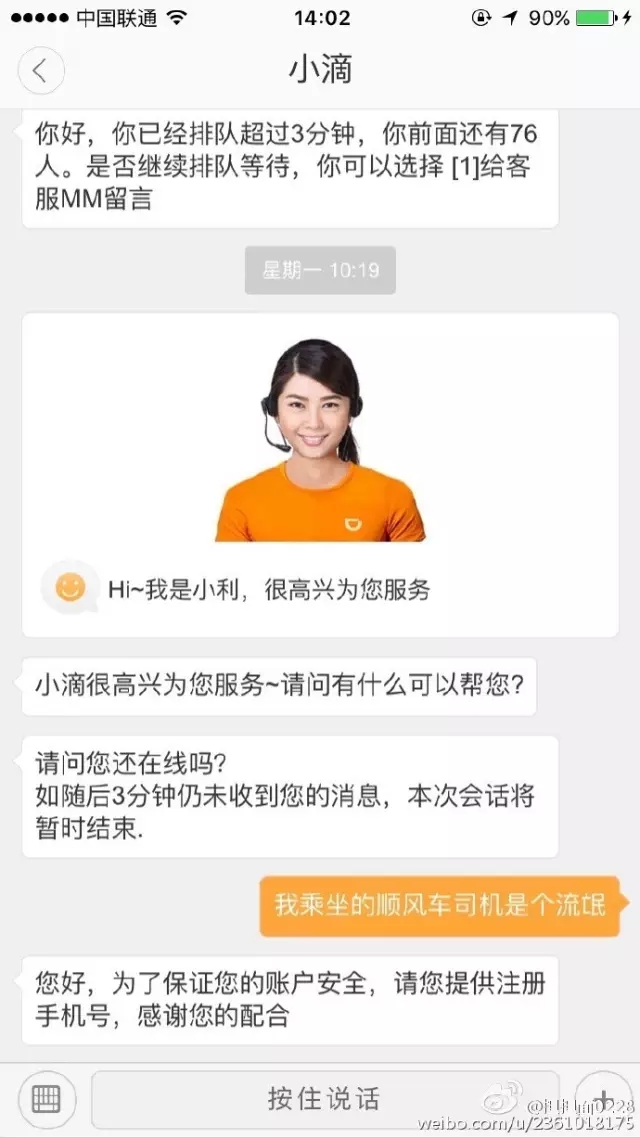Go back from the 小滴 chat
Screen dimensions: 640x1138
40,71
